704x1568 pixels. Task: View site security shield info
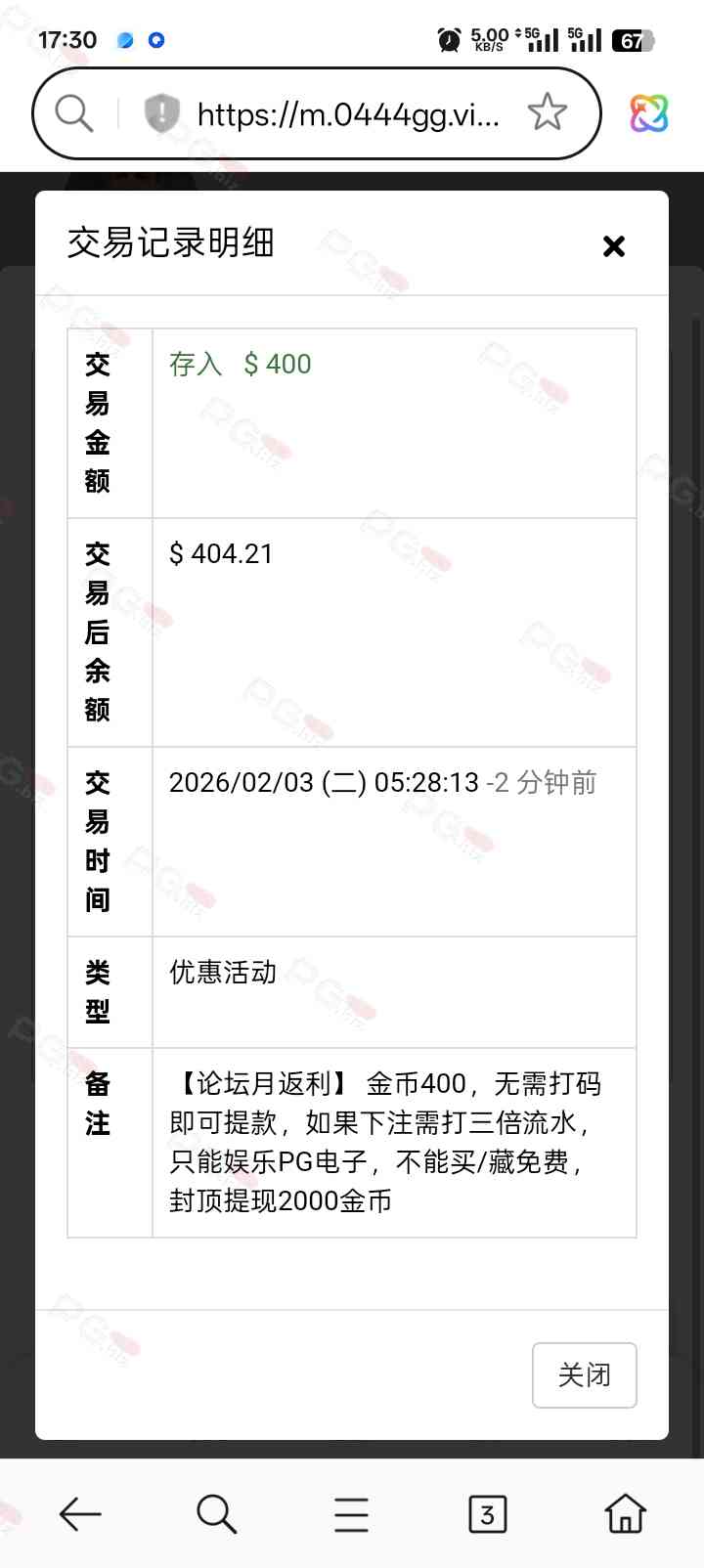click(x=161, y=114)
